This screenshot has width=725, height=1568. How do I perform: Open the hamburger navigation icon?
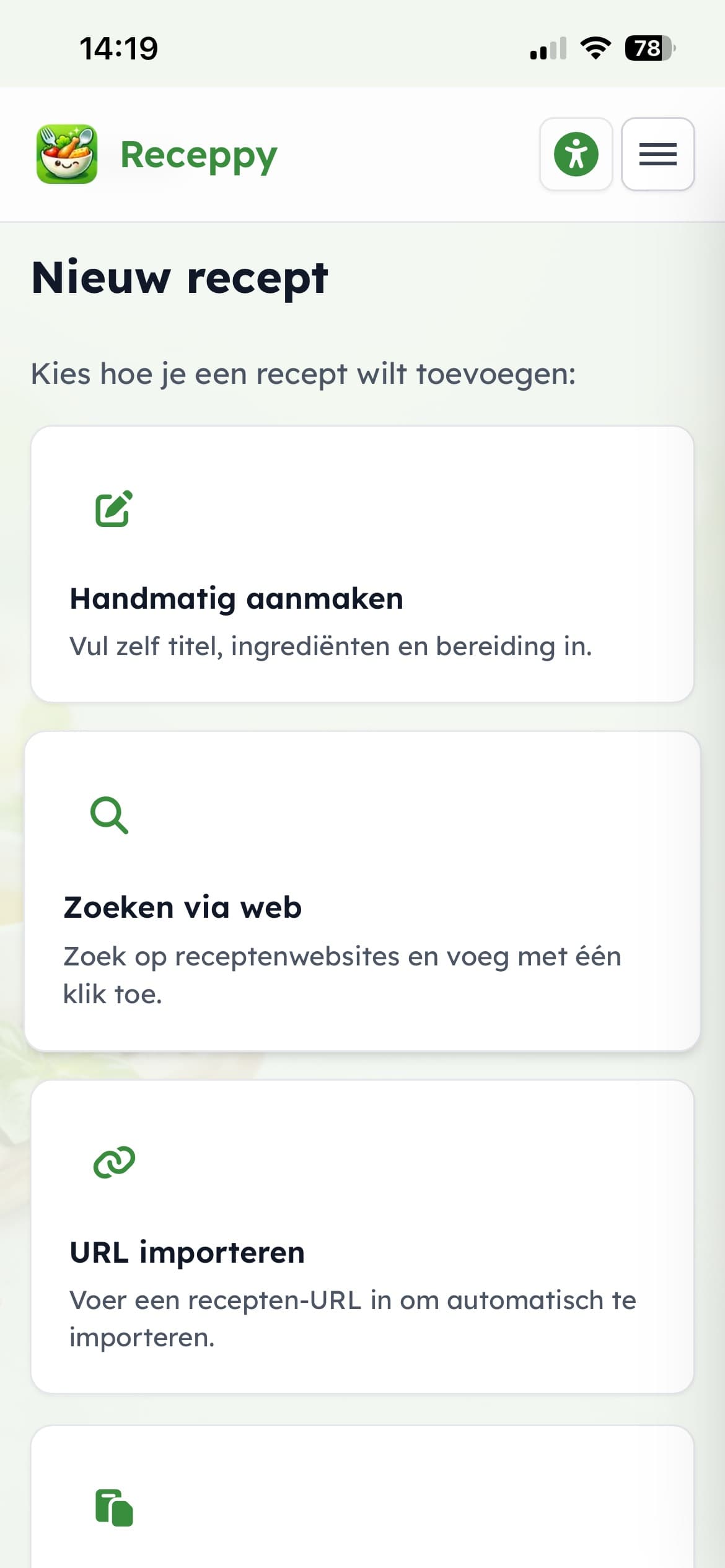pyautogui.click(x=658, y=155)
